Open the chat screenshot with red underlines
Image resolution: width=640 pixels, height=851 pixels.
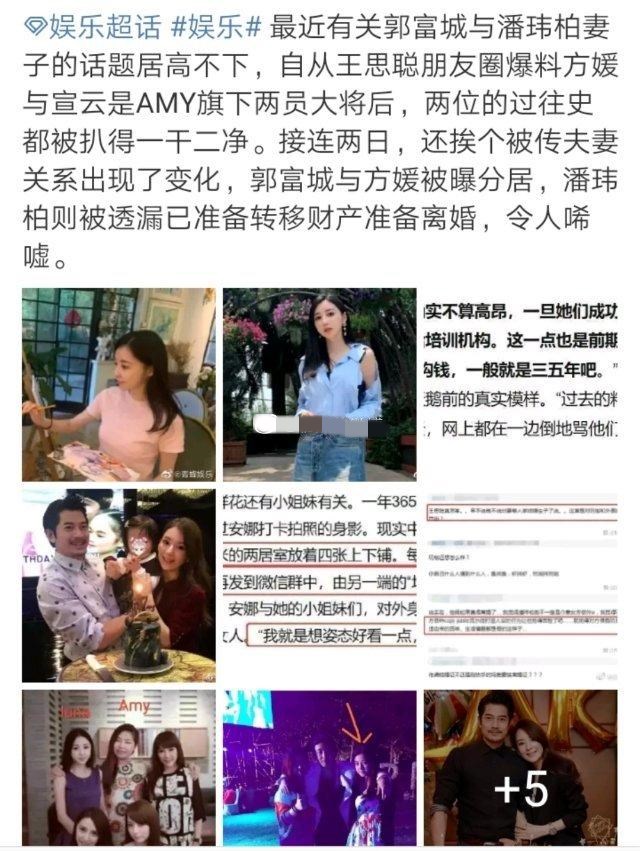[520, 585]
